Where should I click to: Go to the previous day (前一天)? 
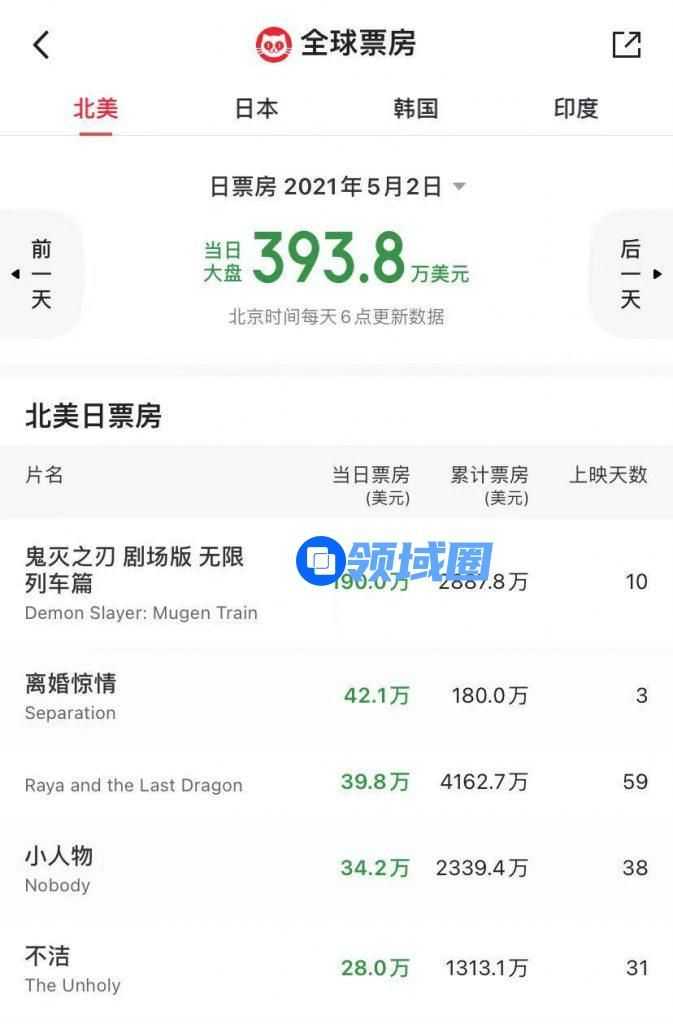(x=40, y=274)
